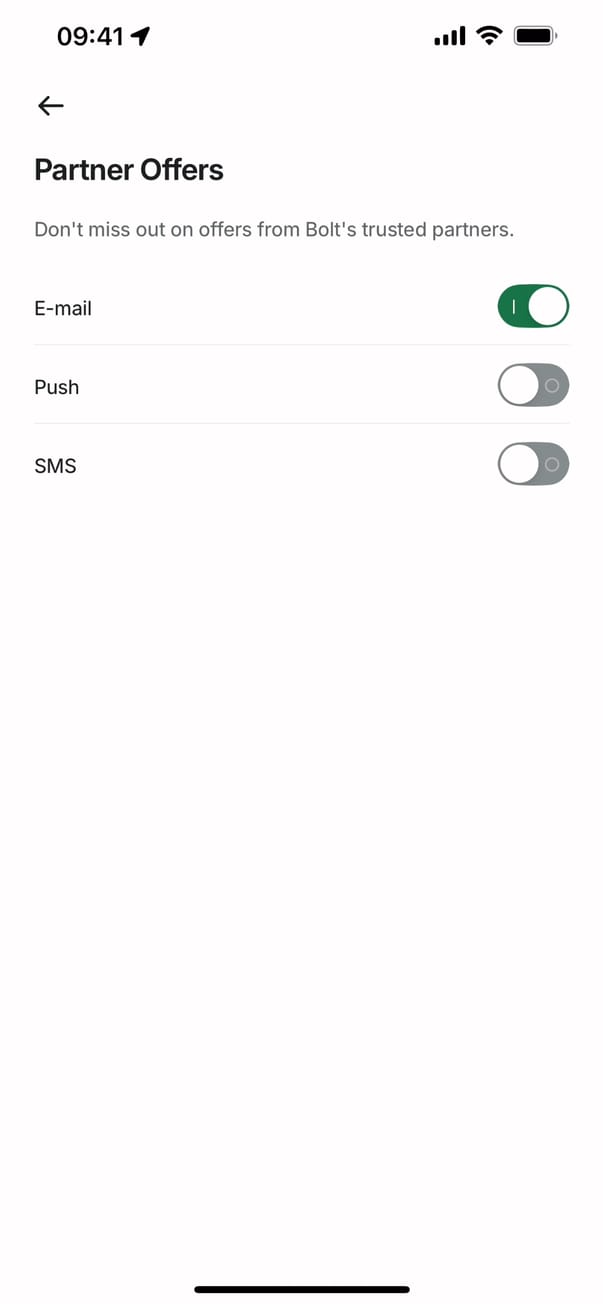Enable Push partner offers

tap(532, 386)
